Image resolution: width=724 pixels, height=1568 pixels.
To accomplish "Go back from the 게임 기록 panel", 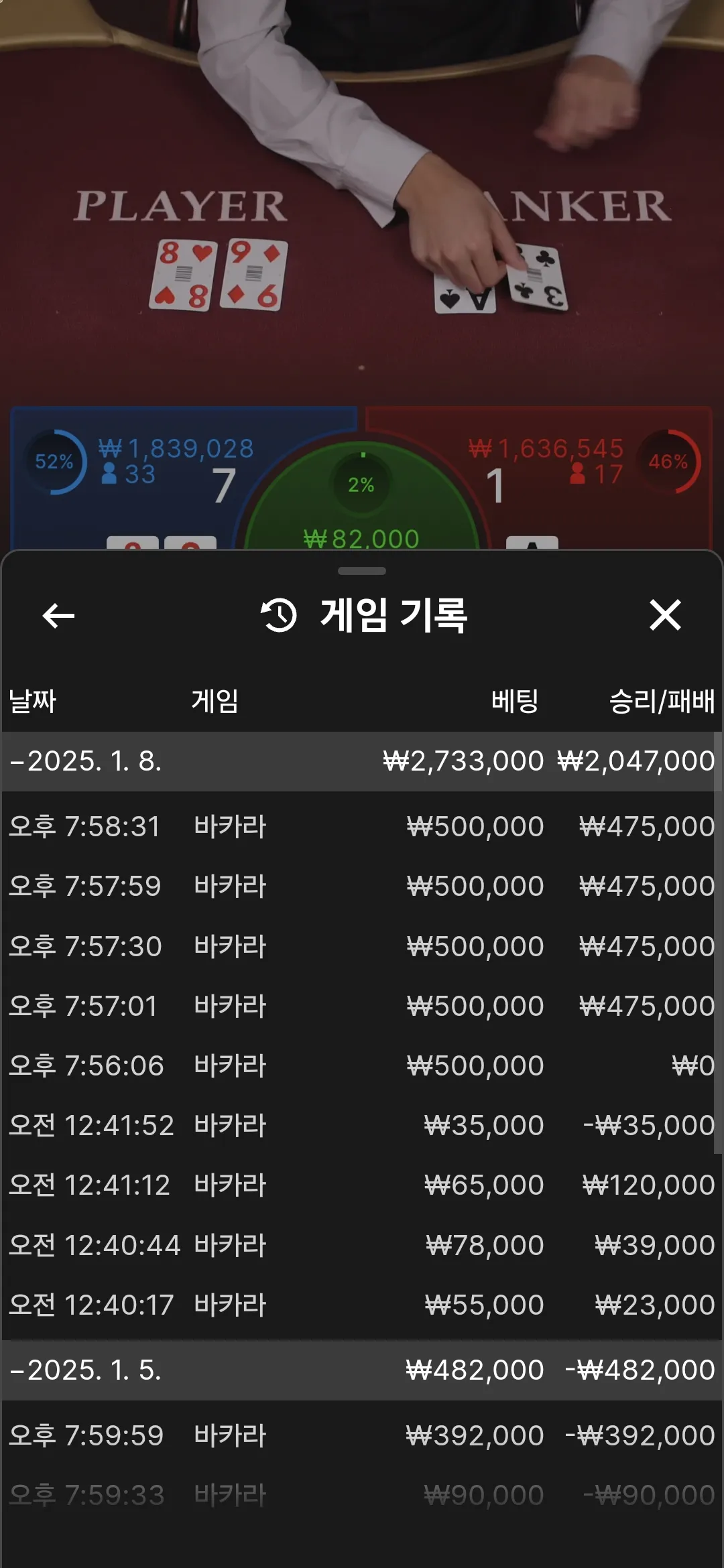I will coord(58,615).
